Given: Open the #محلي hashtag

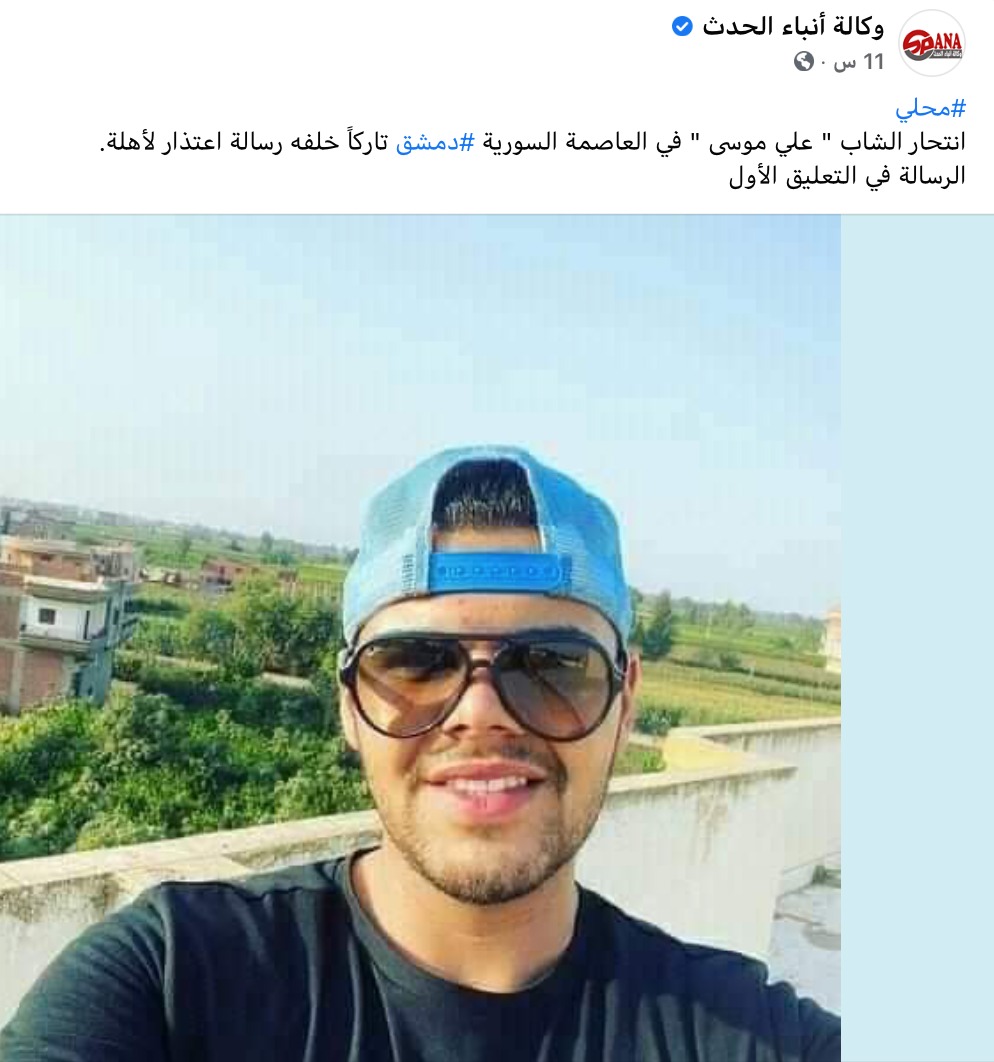Looking at the screenshot, I should pyautogui.click(x=931, y=109).
